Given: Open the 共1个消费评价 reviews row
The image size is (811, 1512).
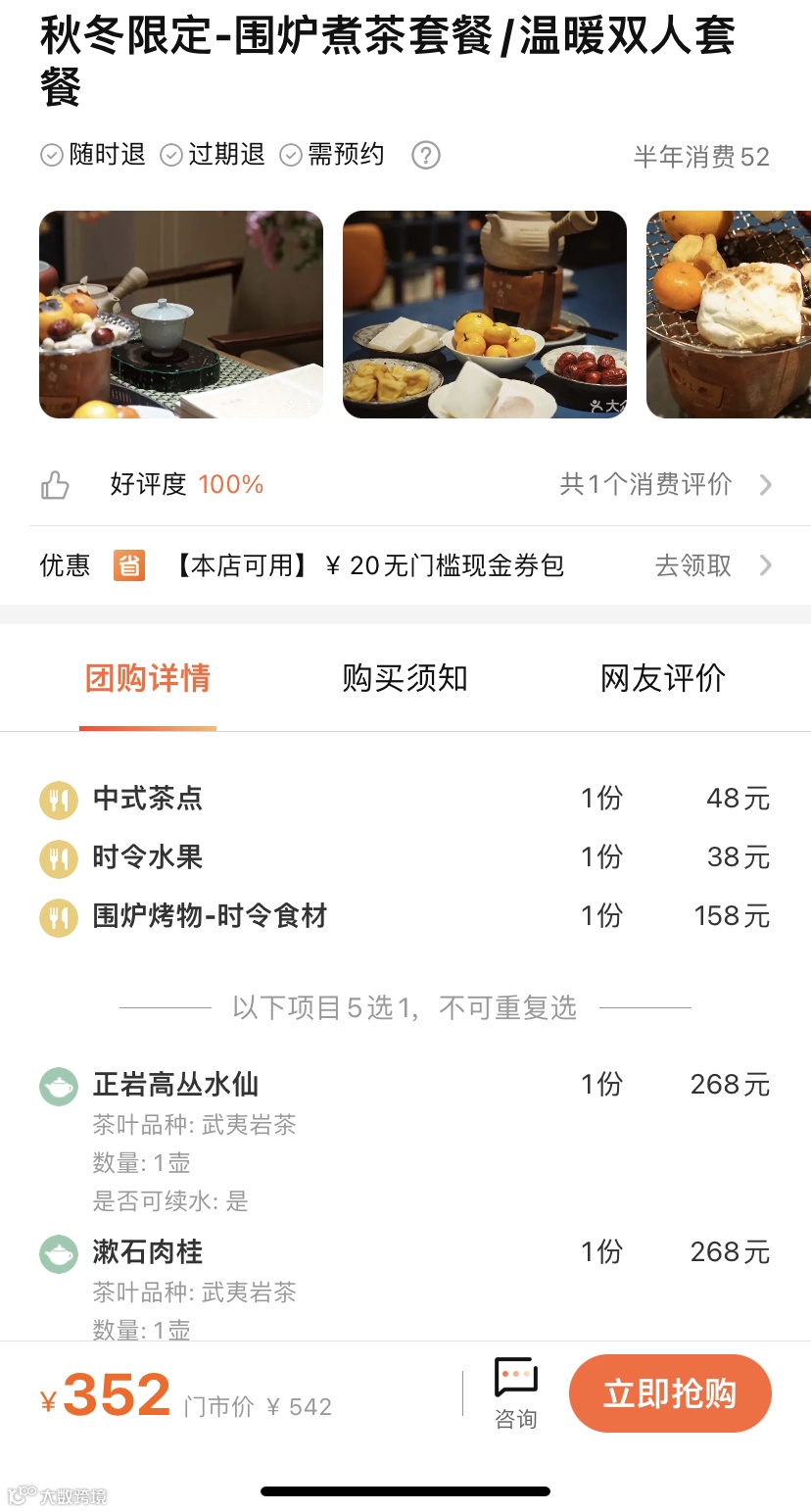Looking at the screenshot, I should [665, 484].
